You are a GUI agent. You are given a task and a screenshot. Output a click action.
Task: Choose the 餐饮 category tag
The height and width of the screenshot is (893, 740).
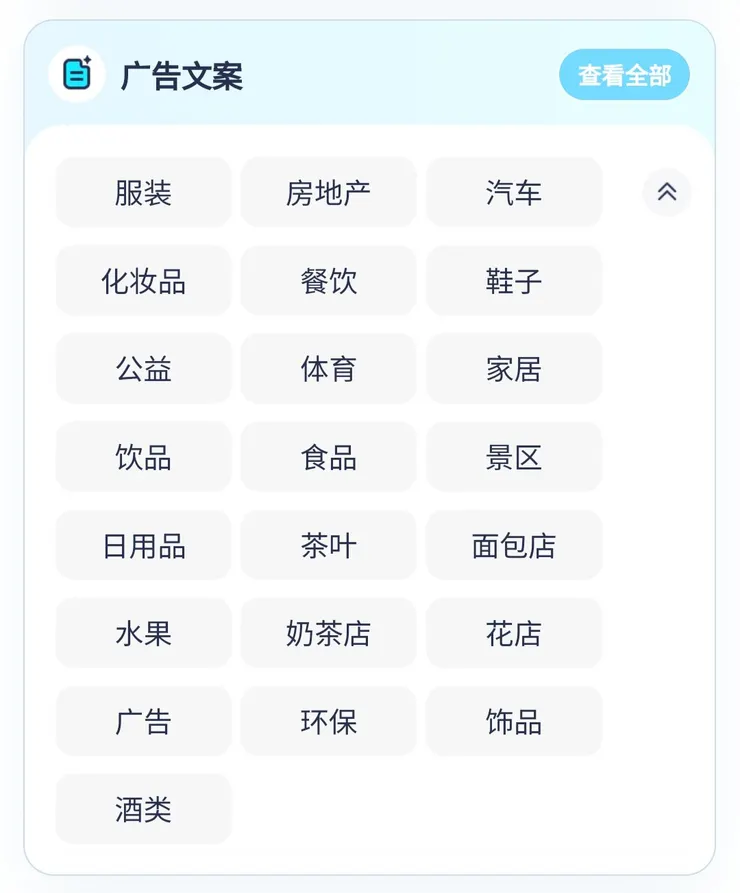[328, 281]
